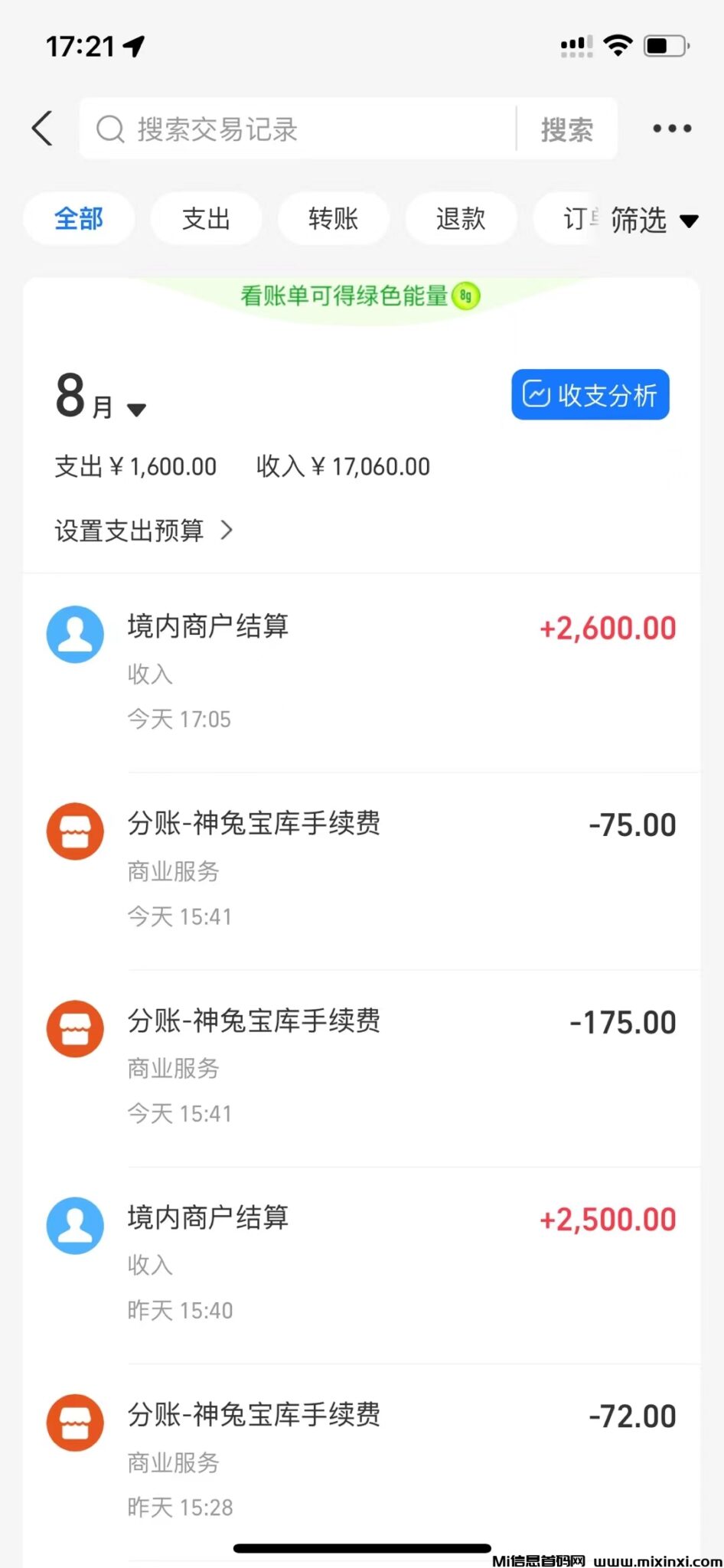Image resolution: width=724 pixels, height=1568 pixels.
Task: Select the 转账 filter tab
Action: (x=334, y=219)
